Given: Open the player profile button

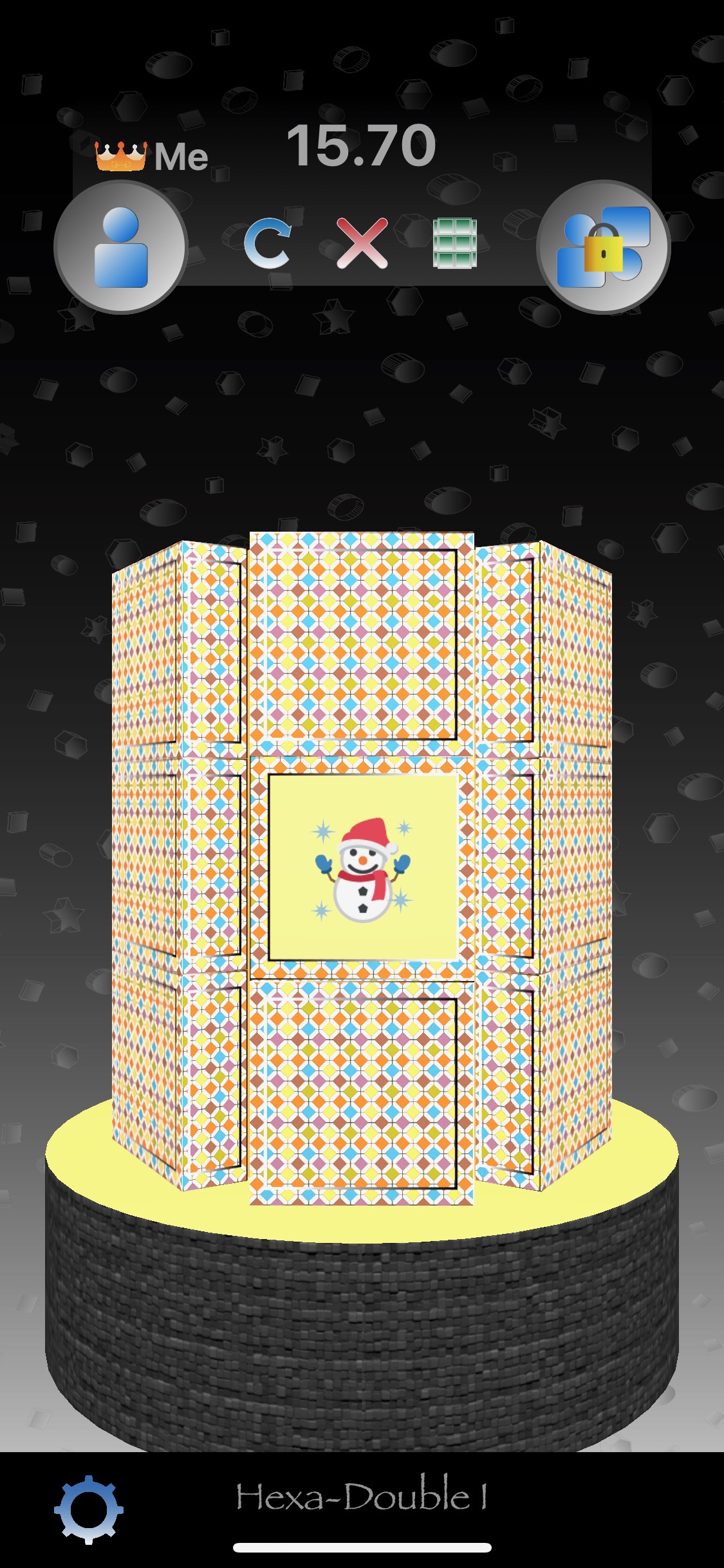Looking at the screenshot, I should (120, 247).
